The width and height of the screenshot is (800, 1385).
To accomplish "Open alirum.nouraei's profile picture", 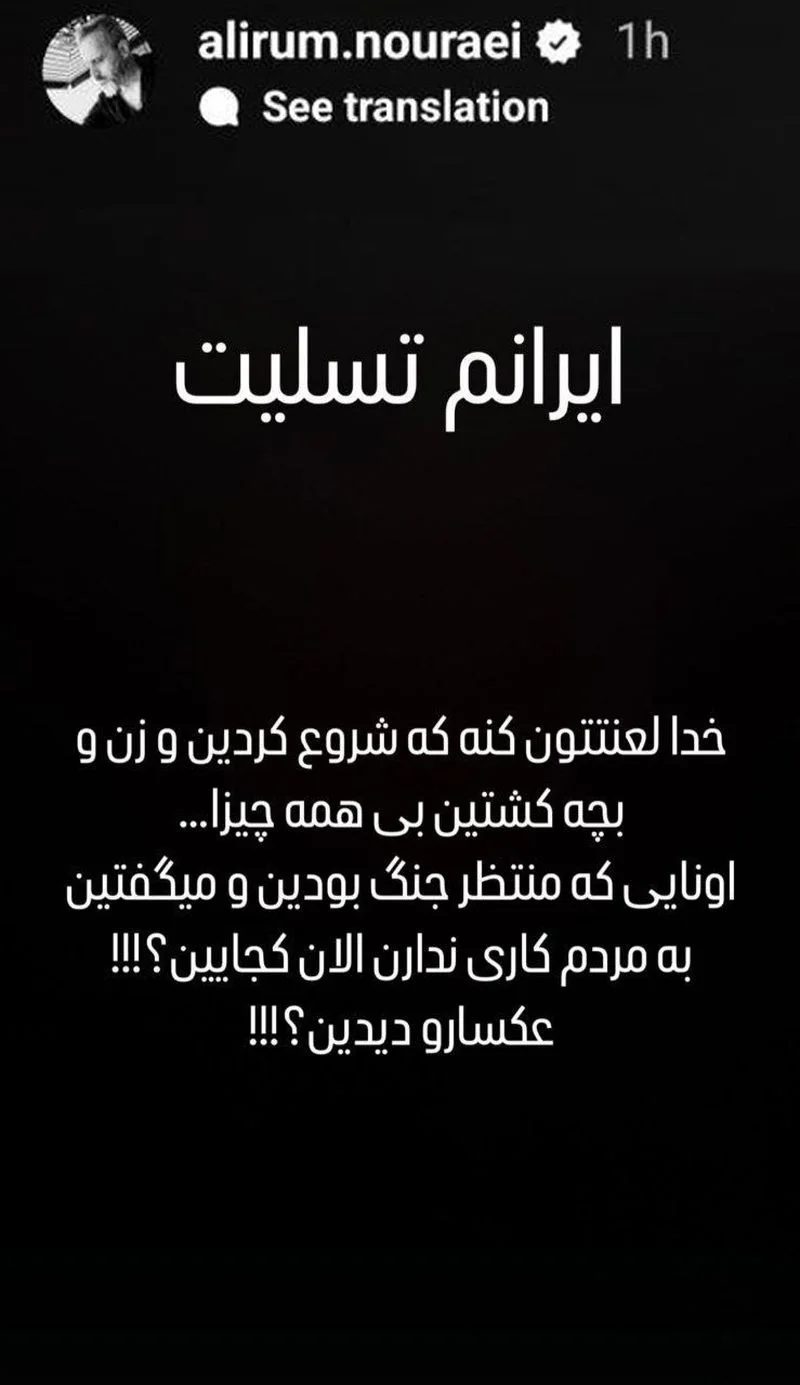I will click(x=98, y=72).
